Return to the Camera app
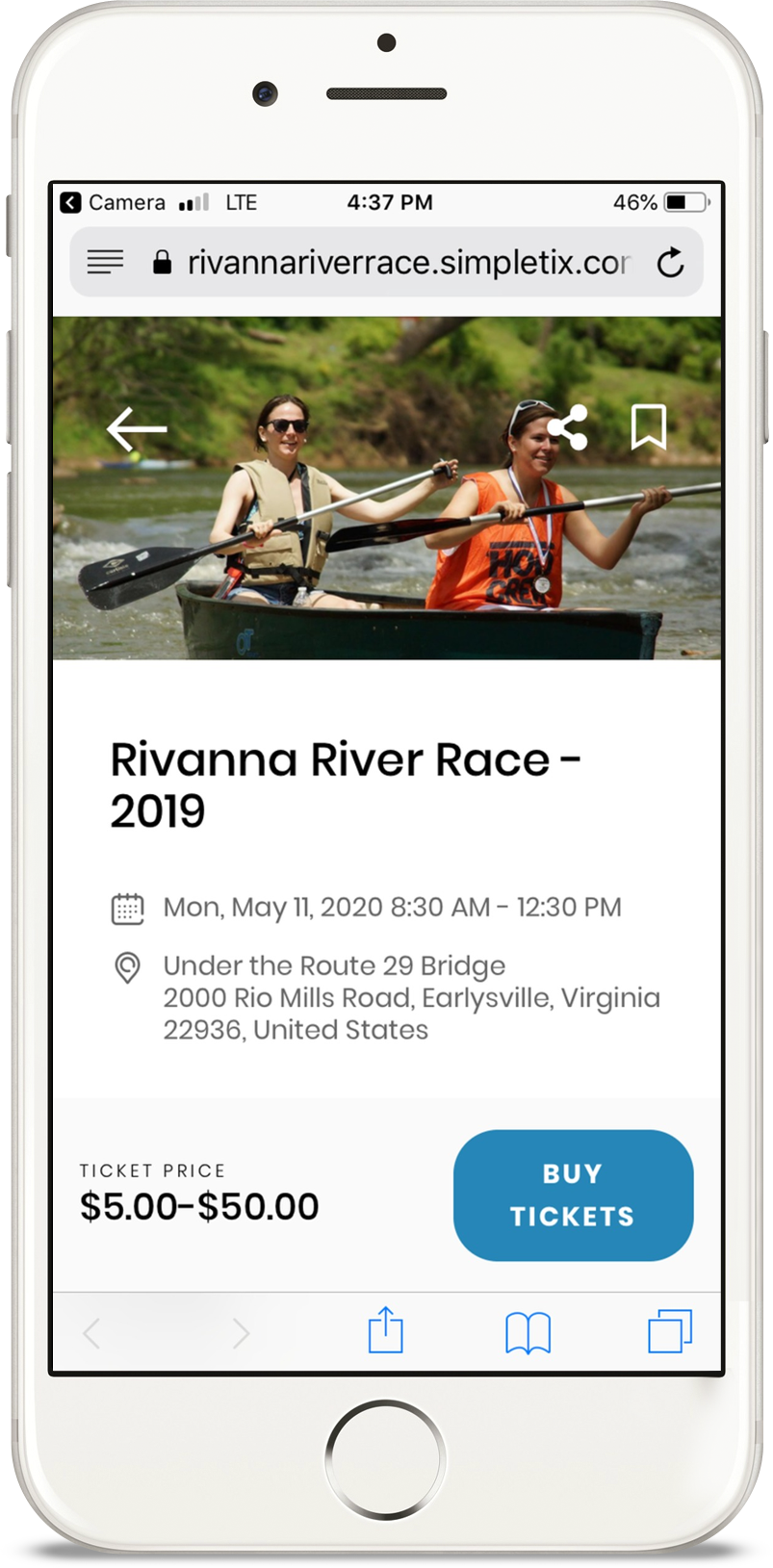This screenshot has height=1568, width=773. tap(112, 202)
